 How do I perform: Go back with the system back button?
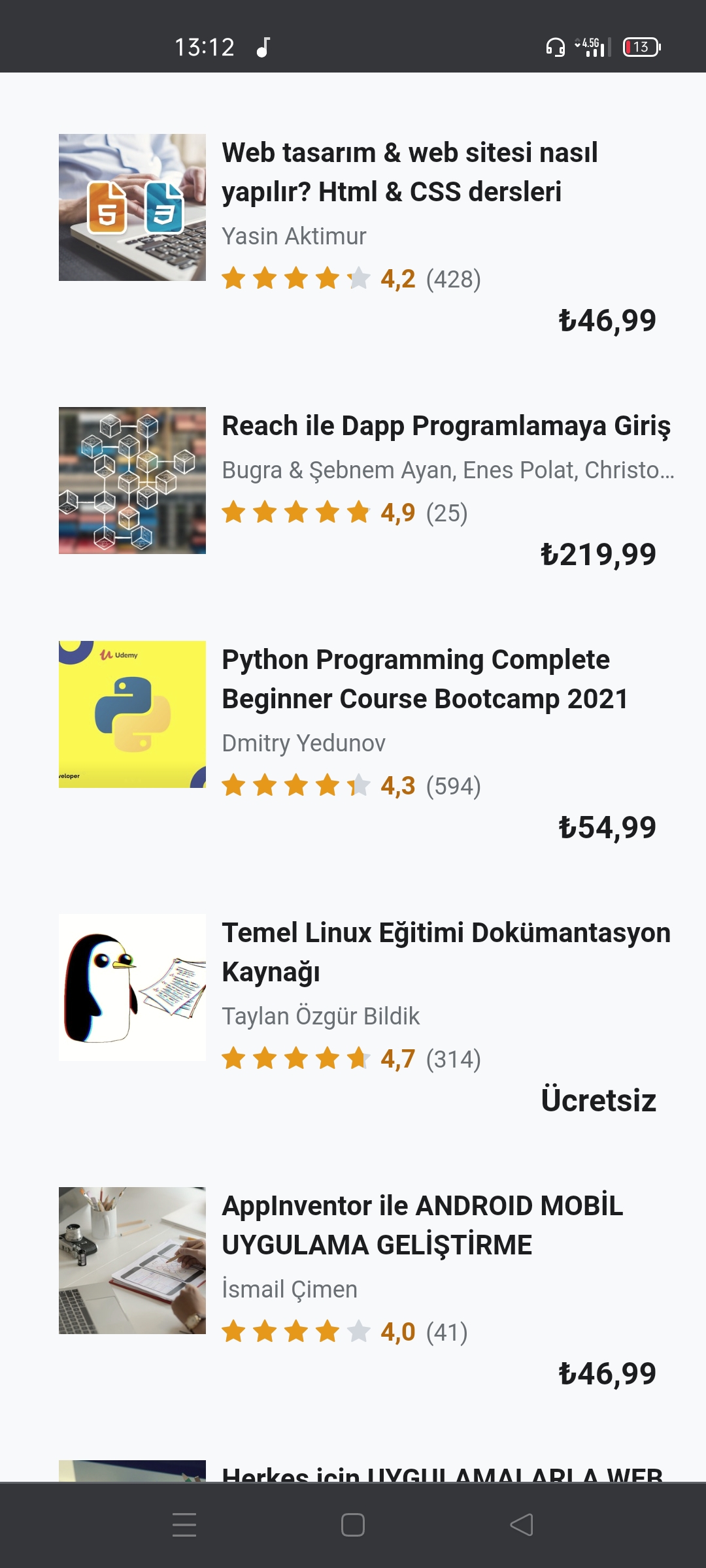(522, 1525)
